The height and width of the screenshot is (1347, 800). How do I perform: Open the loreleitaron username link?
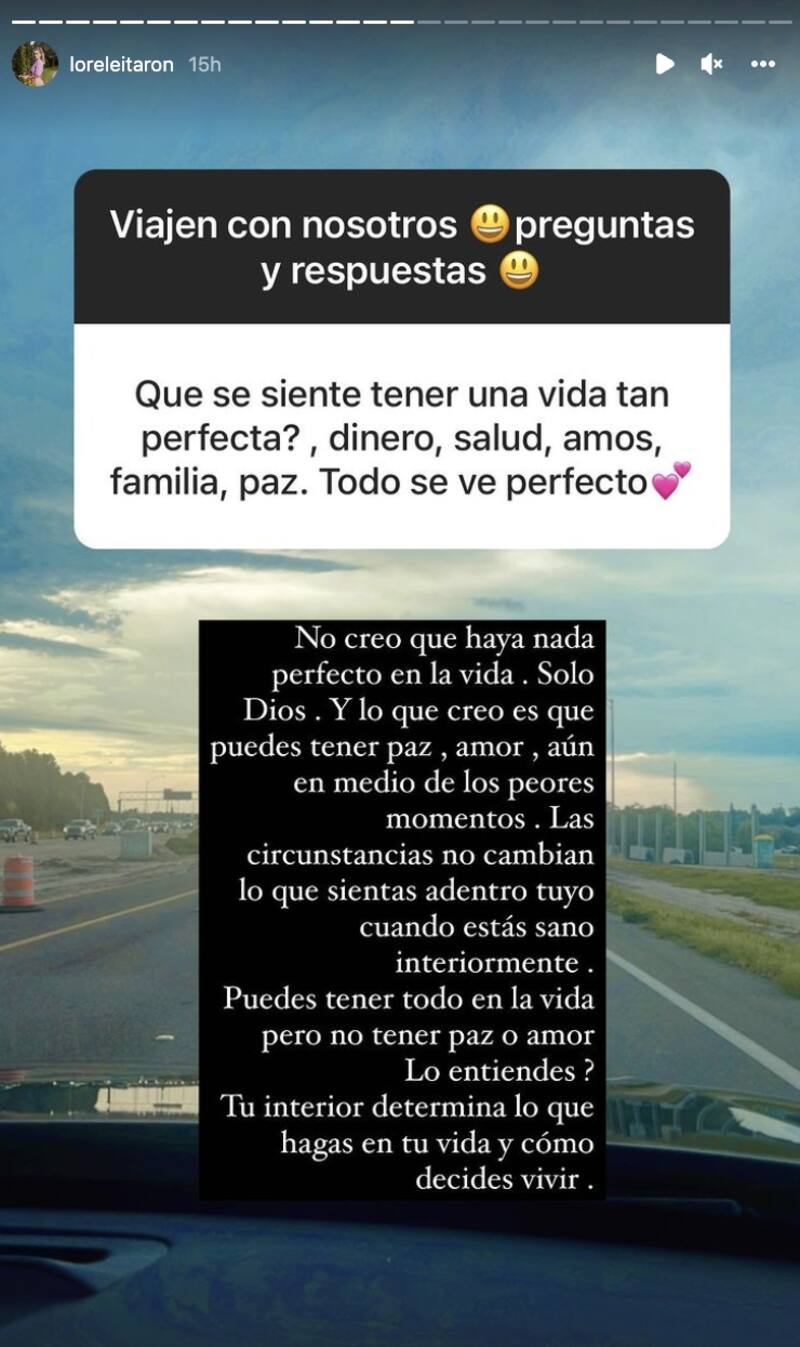pyautogui.click(x=122, y=65)
